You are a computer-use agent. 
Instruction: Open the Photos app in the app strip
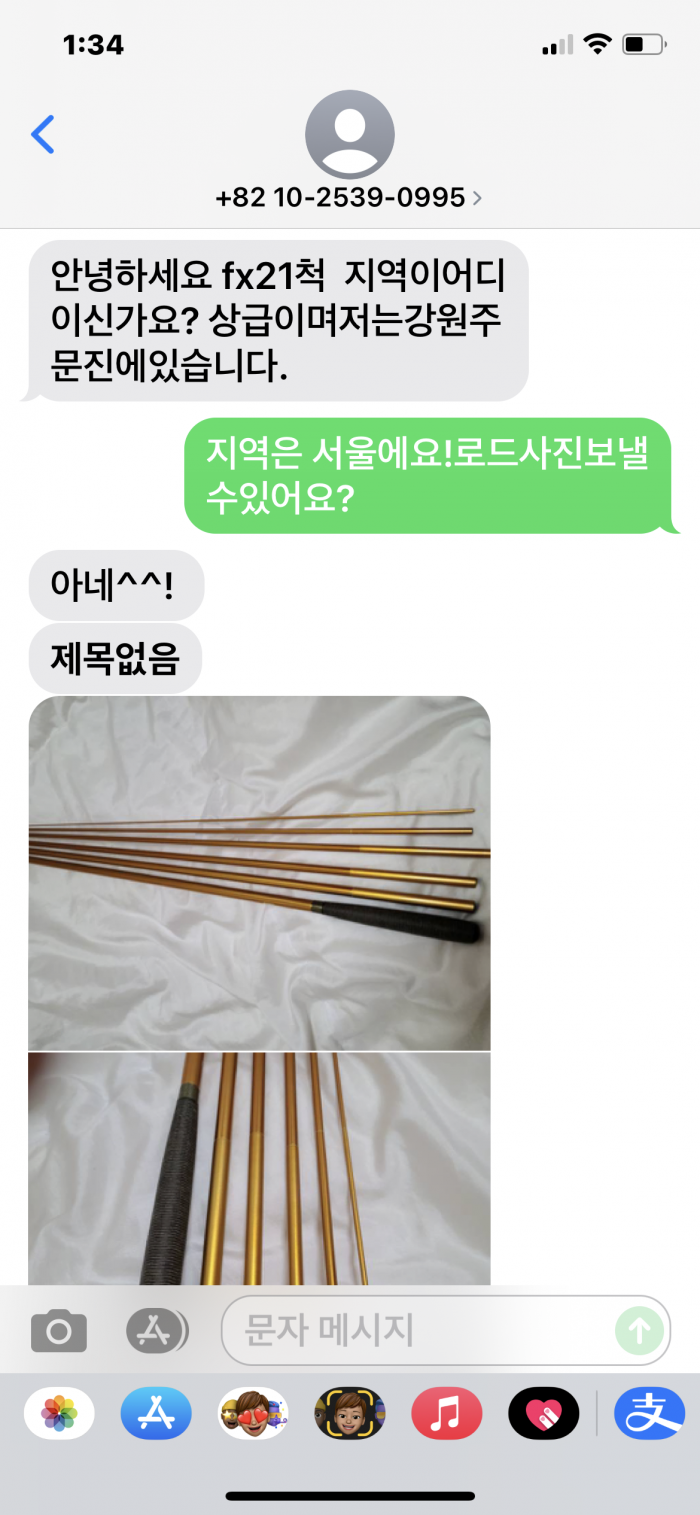pos(59,1414)
